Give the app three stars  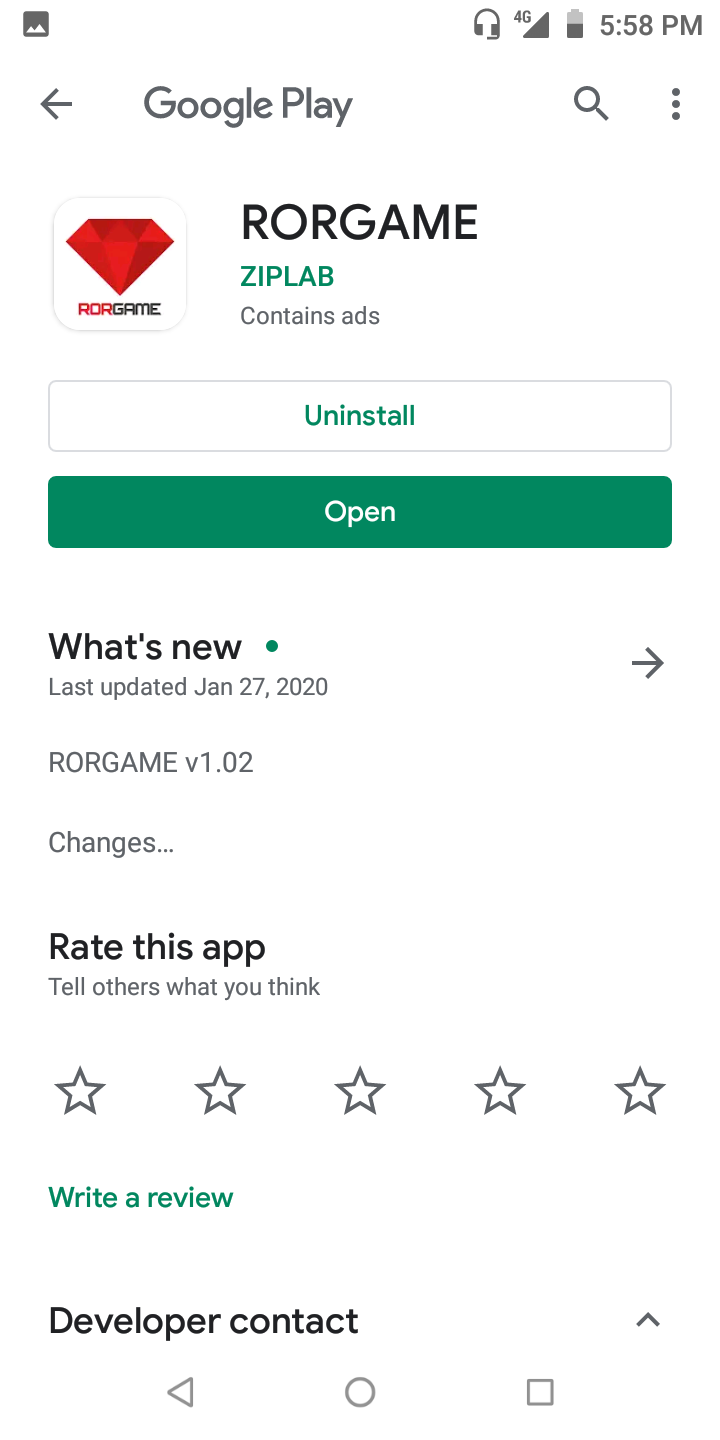pos(360,1090)
